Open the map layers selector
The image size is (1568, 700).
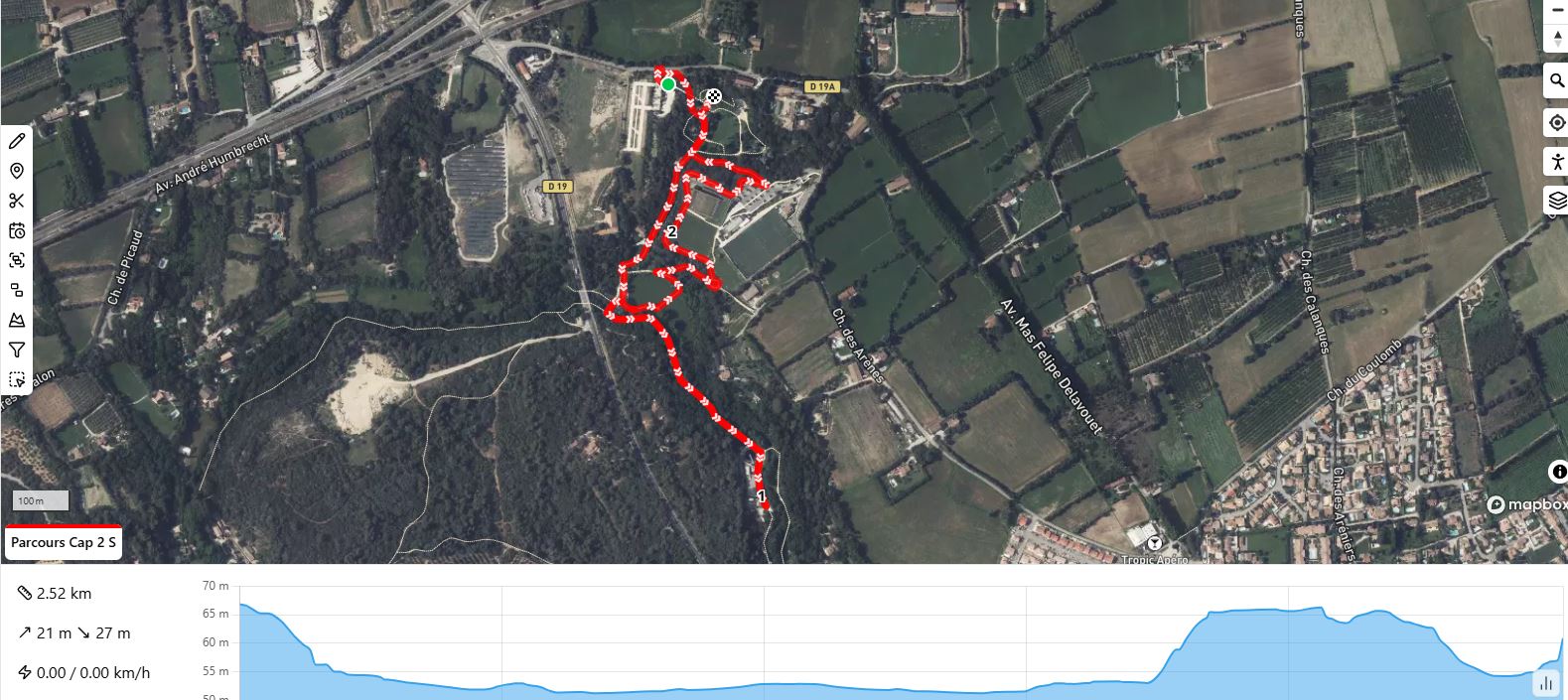(x=1556, y=201)
